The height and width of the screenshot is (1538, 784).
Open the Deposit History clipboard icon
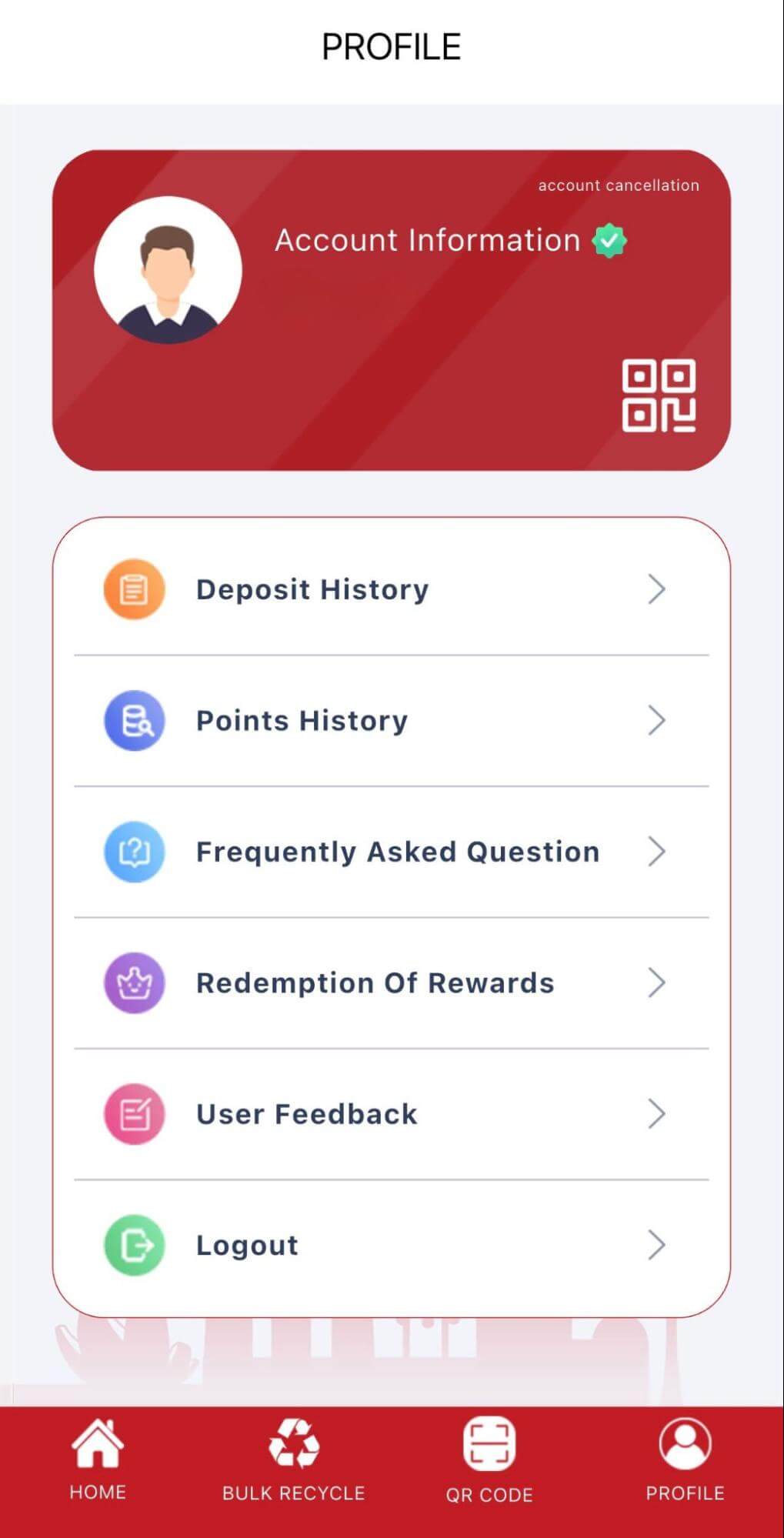point(133,589)
